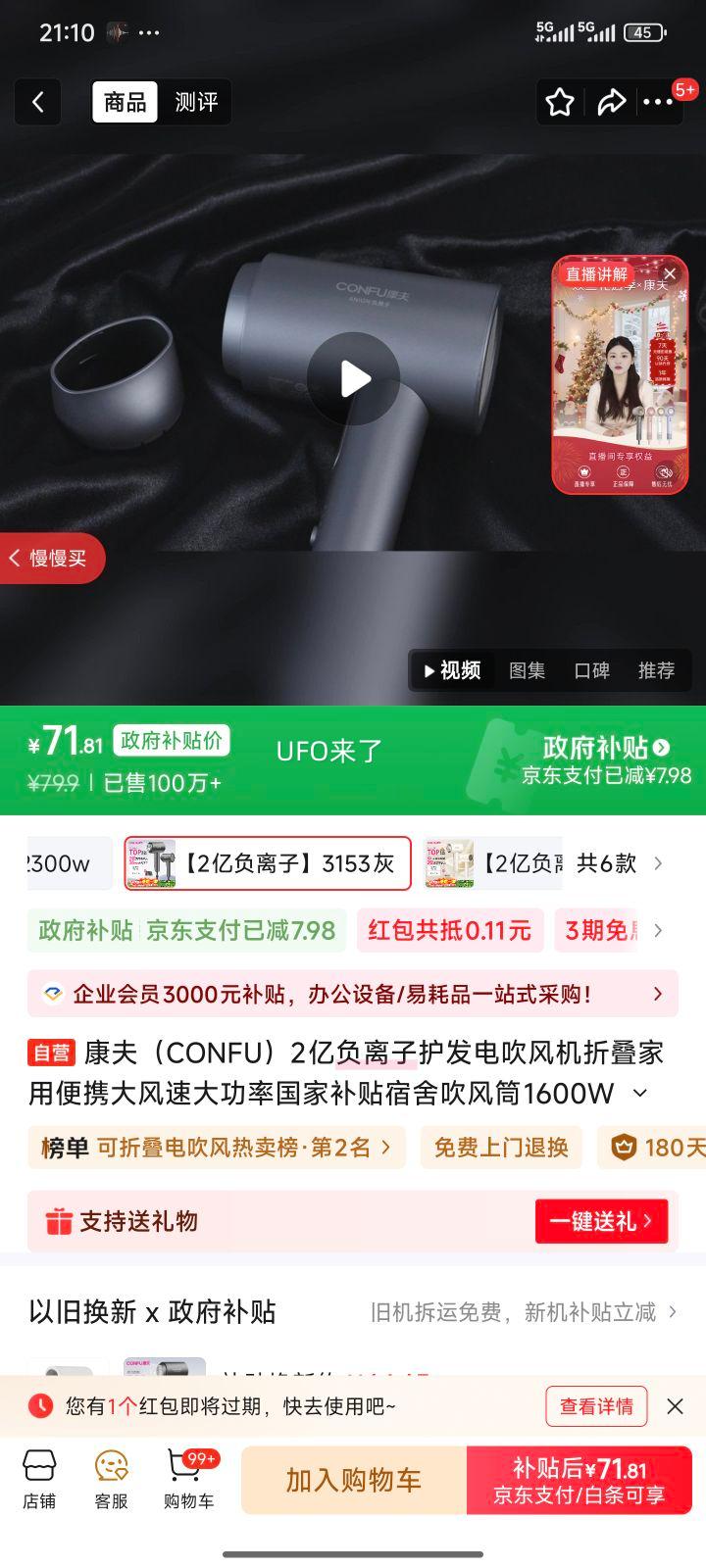Expand the full product title

click(x=639, y=1092)
